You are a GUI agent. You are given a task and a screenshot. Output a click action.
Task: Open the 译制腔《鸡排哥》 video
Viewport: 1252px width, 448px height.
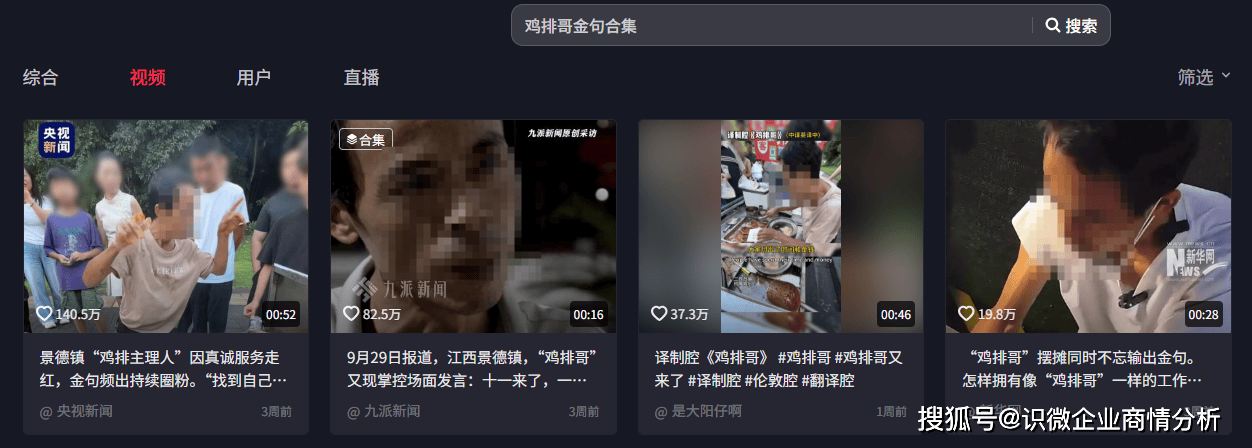coord(781,226)
